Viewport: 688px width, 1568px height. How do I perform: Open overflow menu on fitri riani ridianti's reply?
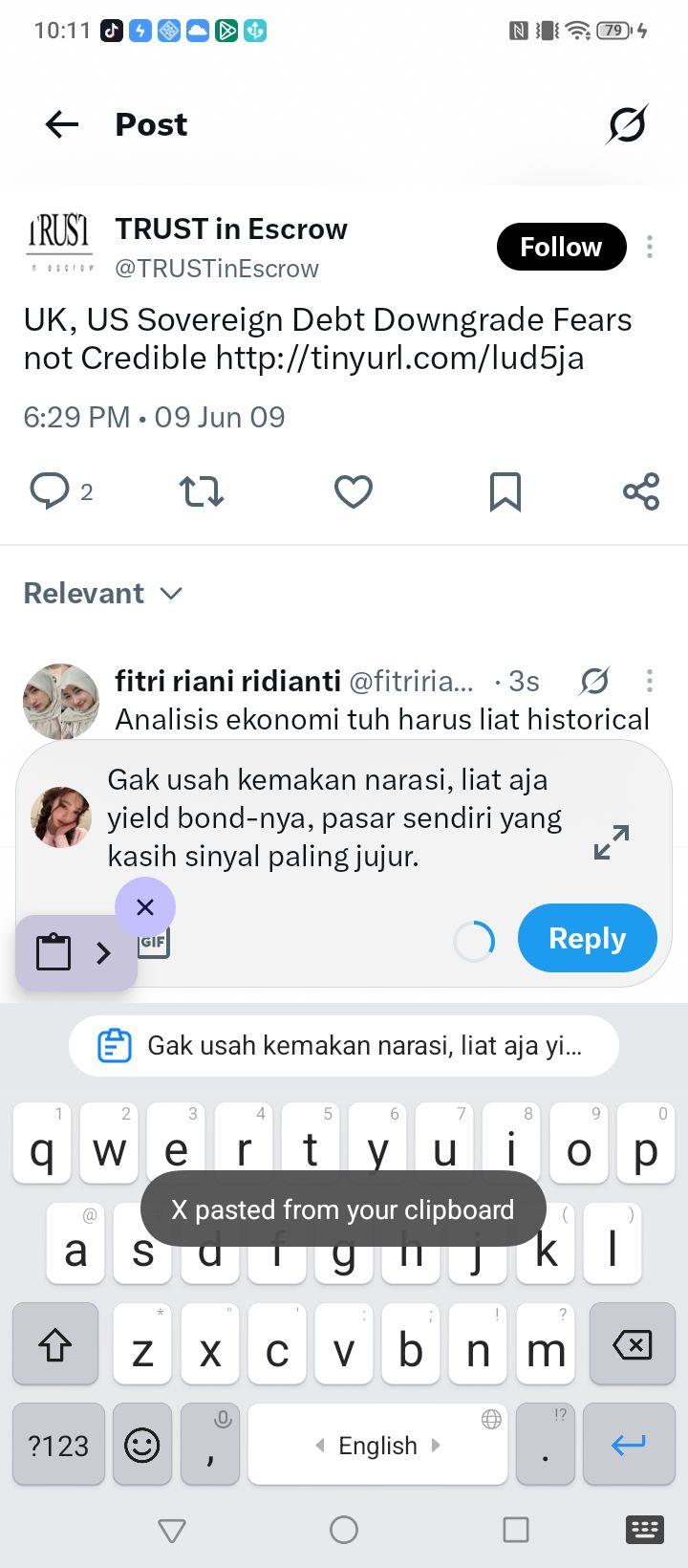coord(650,681)
